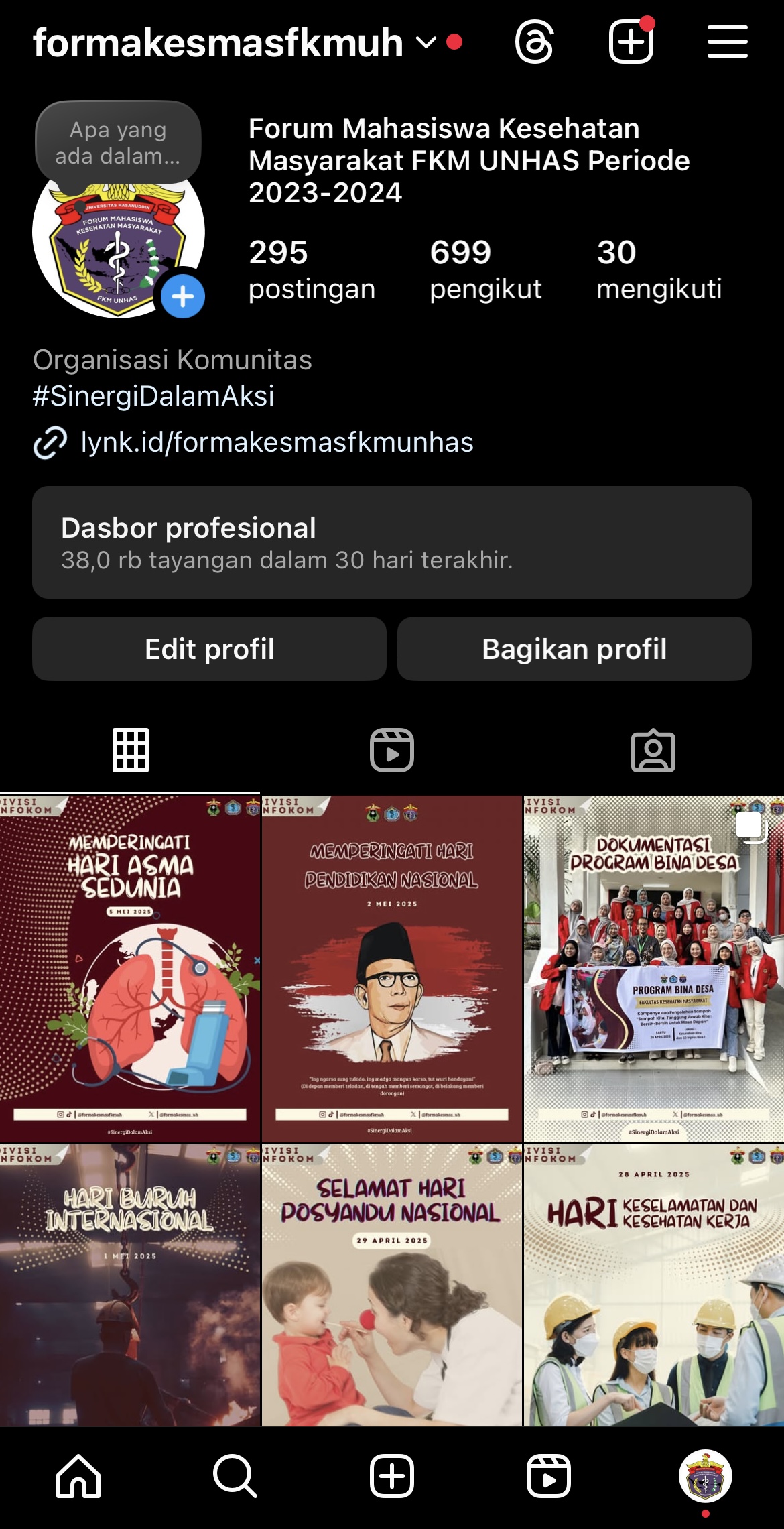Switch to the Reels tab on profile
The height and width of the screenshot is (1529, 784).
click(392, 750)
